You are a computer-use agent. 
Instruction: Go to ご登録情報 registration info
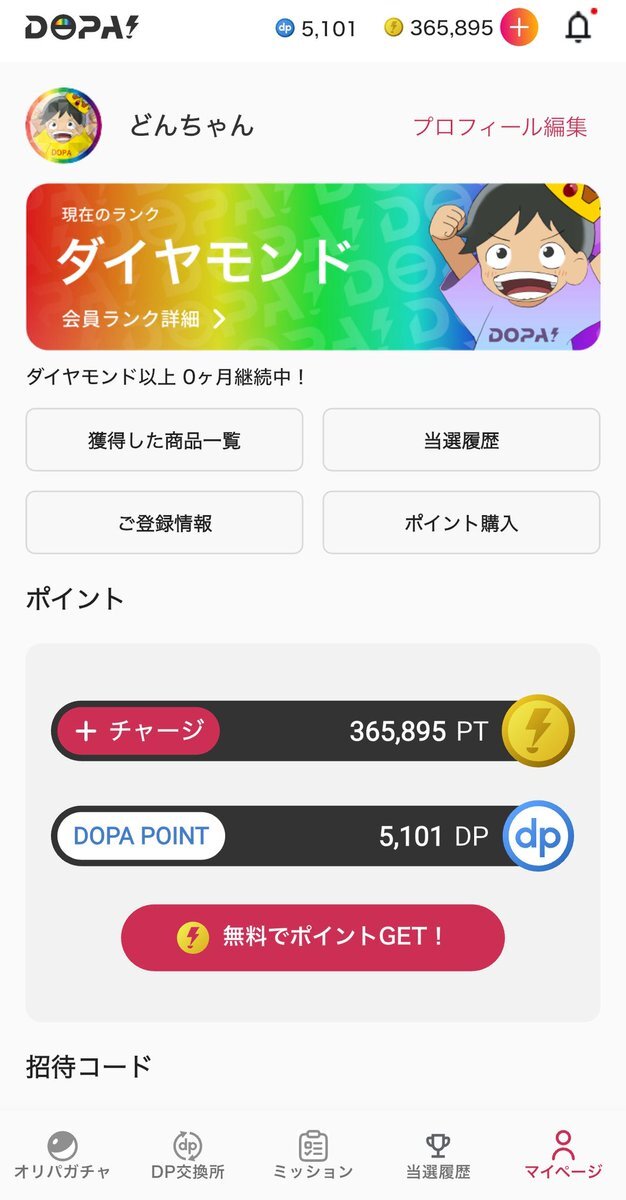click(164, 523)
